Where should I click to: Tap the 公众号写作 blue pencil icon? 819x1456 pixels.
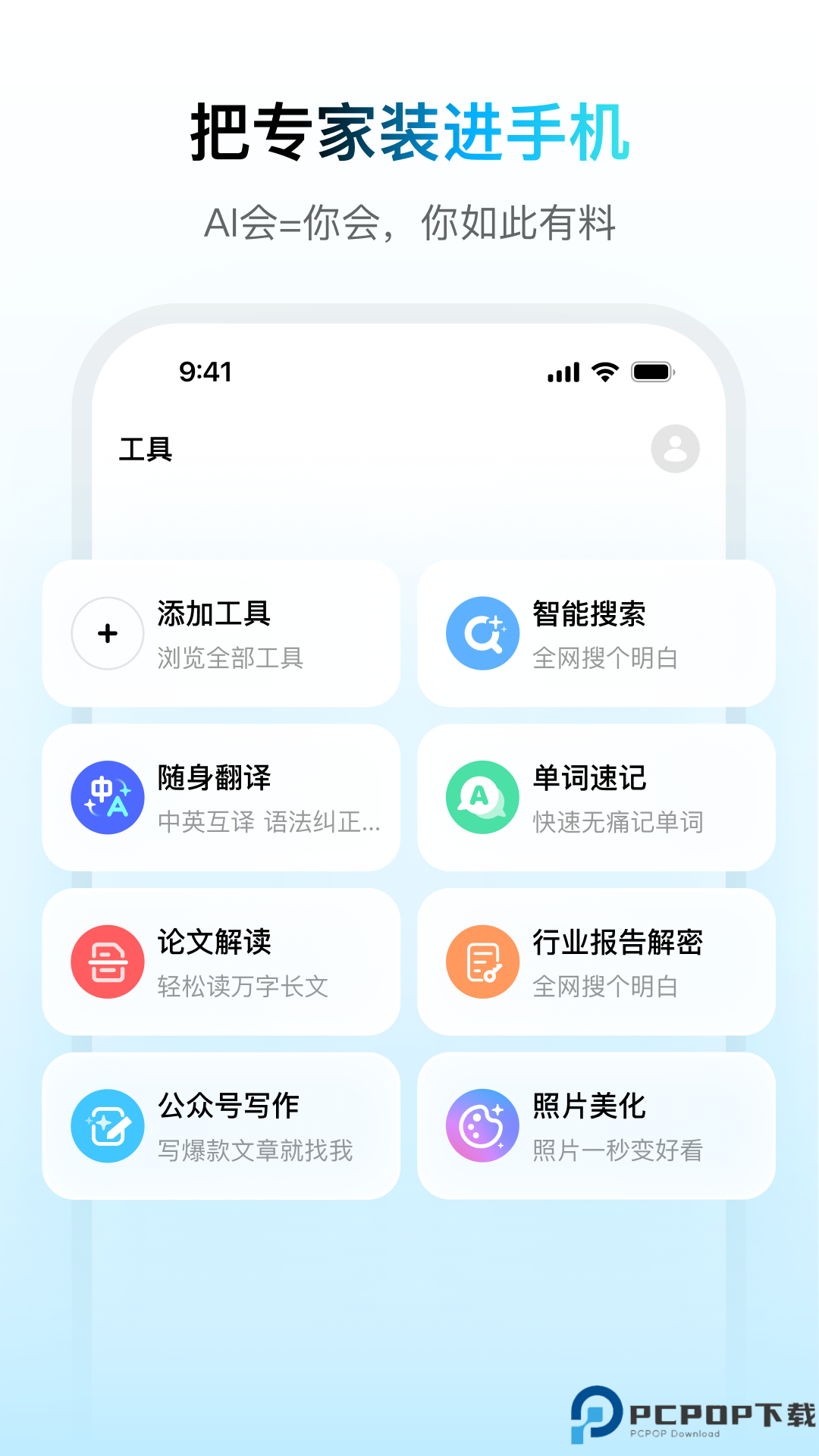click(x=107, y=1125)
